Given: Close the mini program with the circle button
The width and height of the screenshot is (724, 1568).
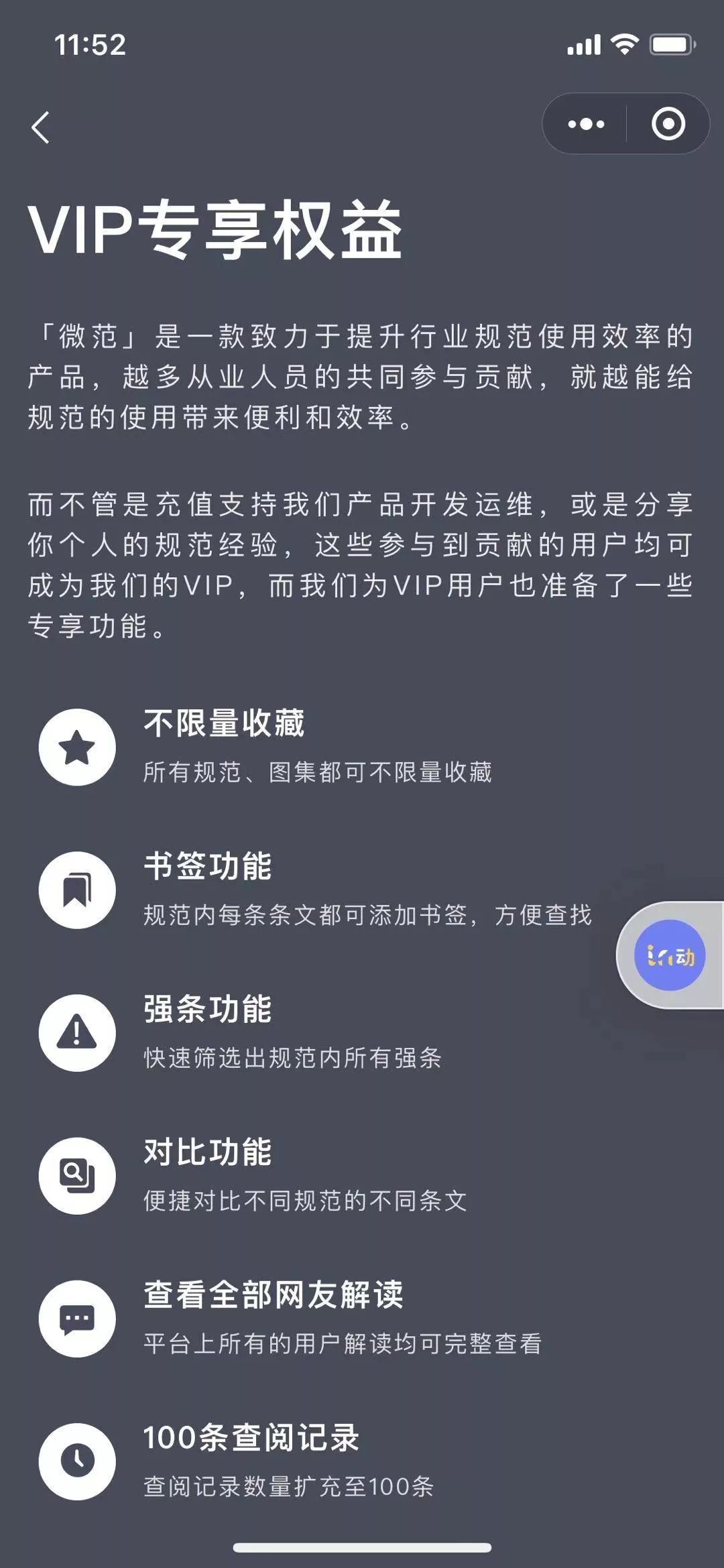Looking at the screenshot, I should [x=668, y=124].
